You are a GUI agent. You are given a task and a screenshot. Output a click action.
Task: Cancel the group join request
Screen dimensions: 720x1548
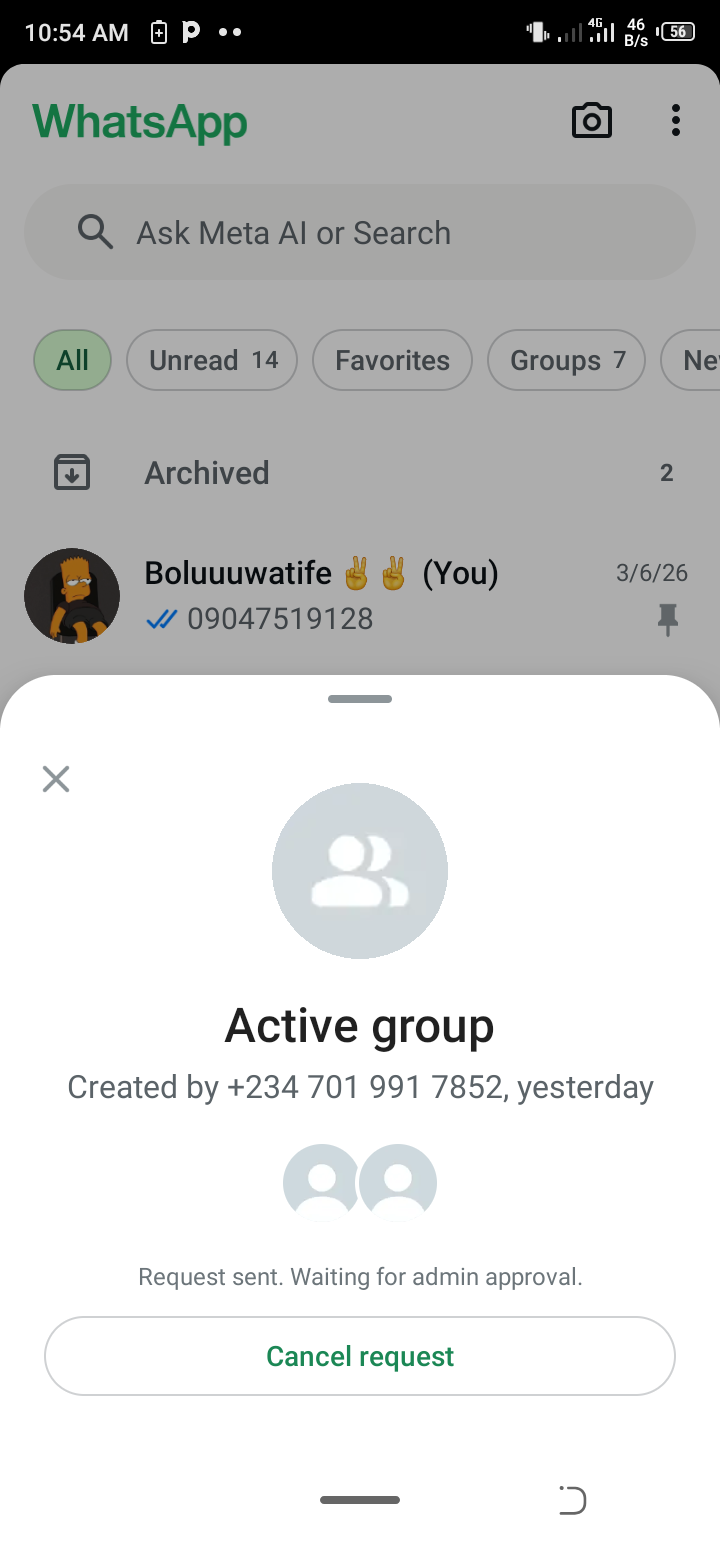(x=360, y=1356)
